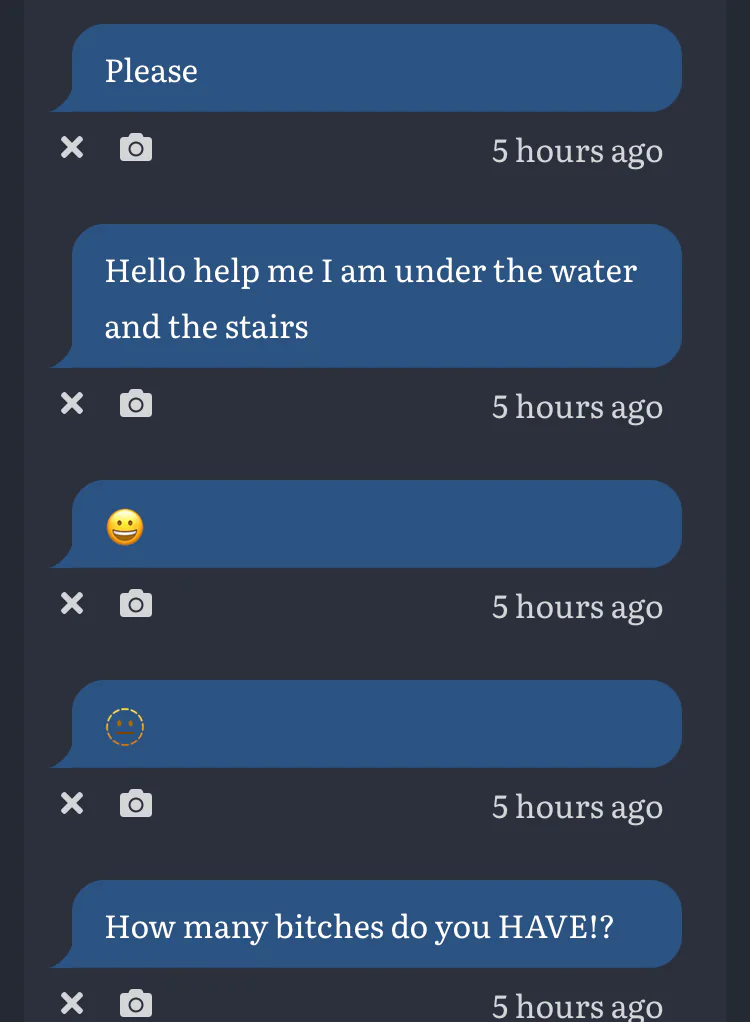Delete the 'How many bitches' message
Image resolution: width=750 pixels, height=1022 pixels.
(x=72, y=1003)
